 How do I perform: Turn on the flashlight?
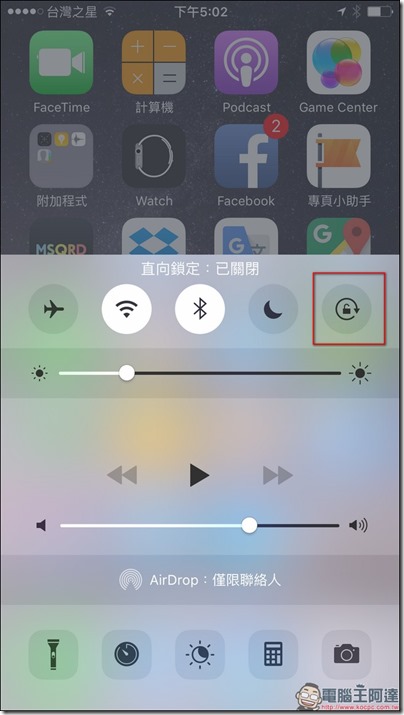(x=53, y=655)
